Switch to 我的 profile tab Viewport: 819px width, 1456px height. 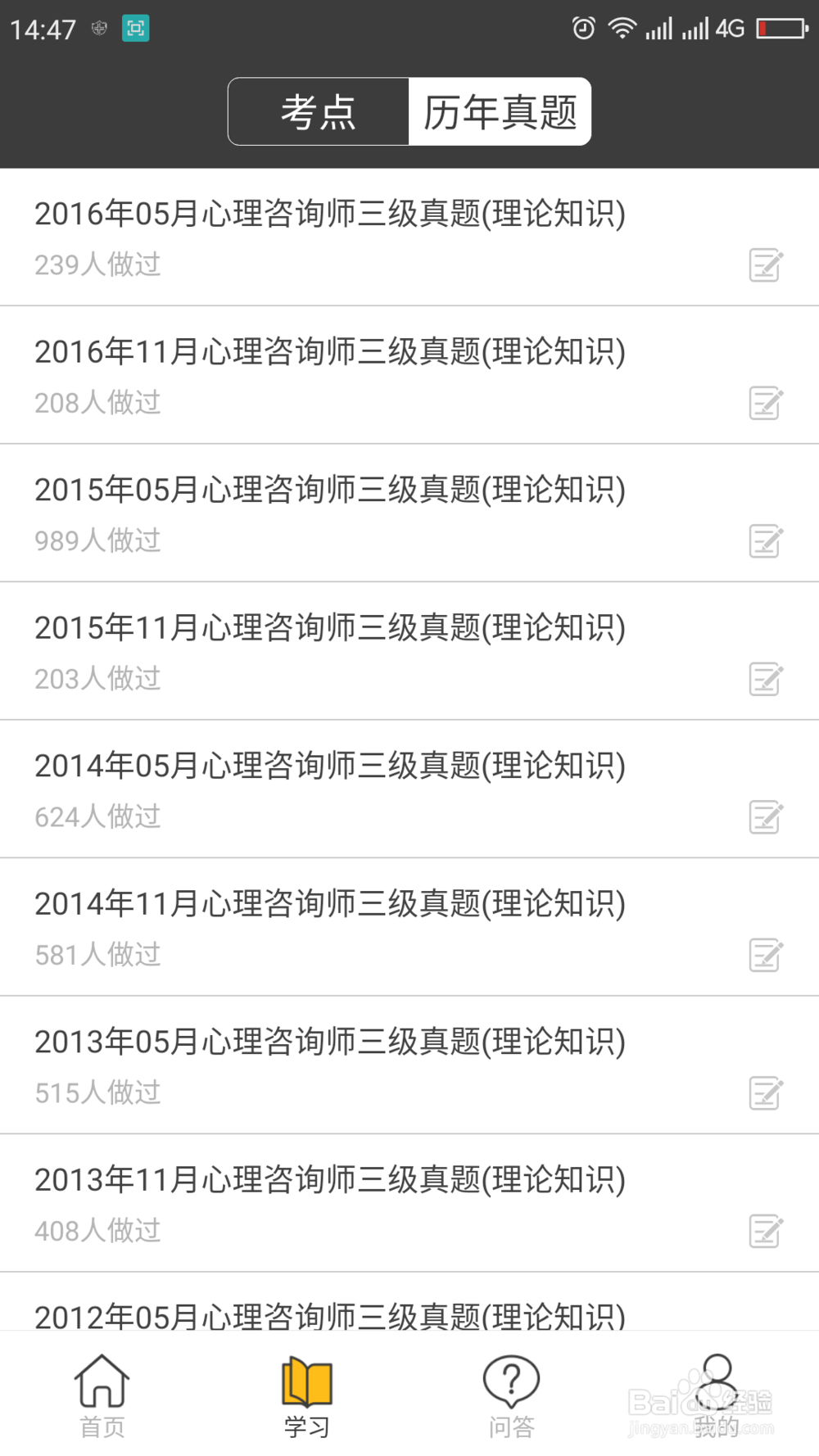pos(717,1395)
